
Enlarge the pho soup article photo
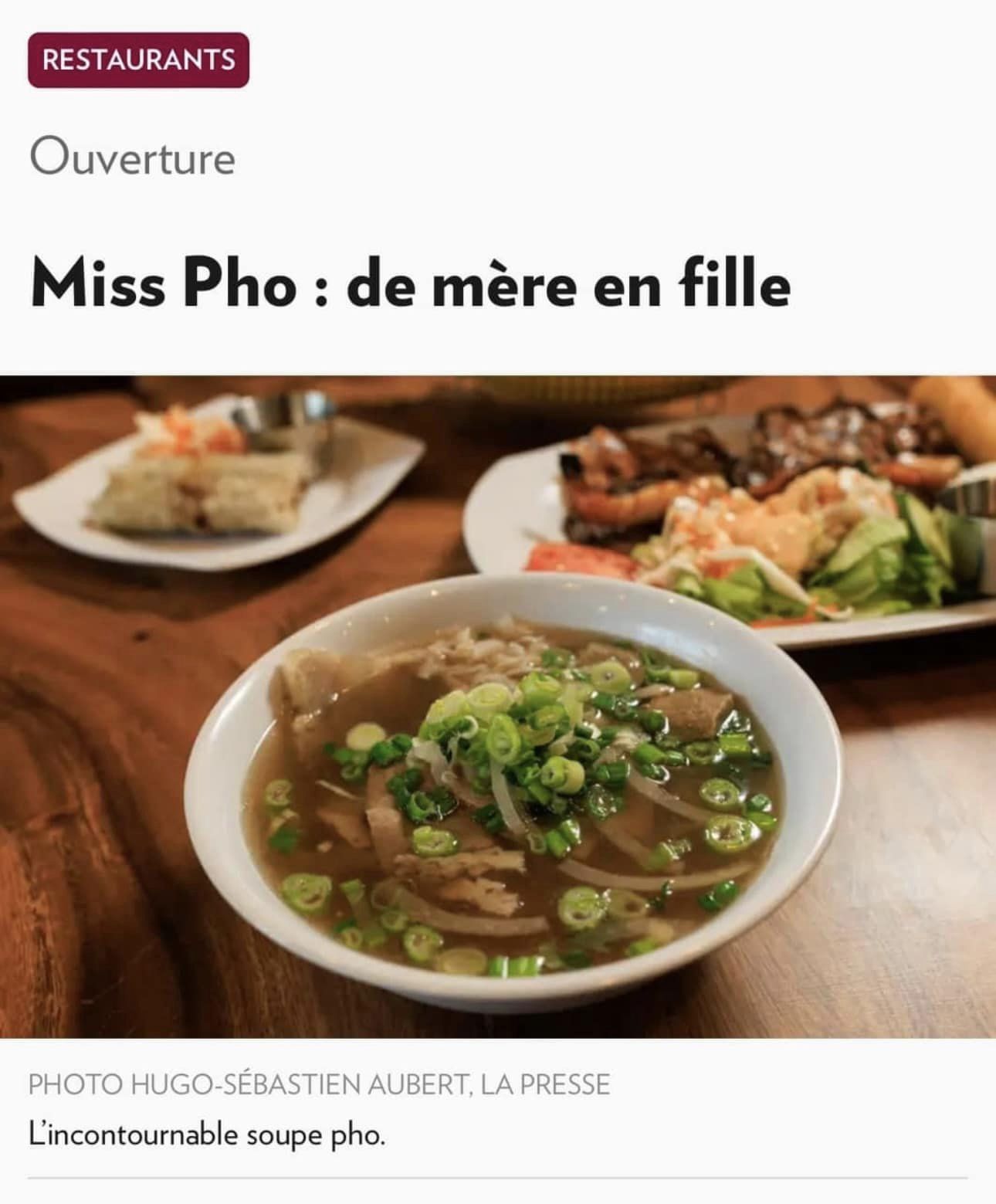[x=498, y=706]
